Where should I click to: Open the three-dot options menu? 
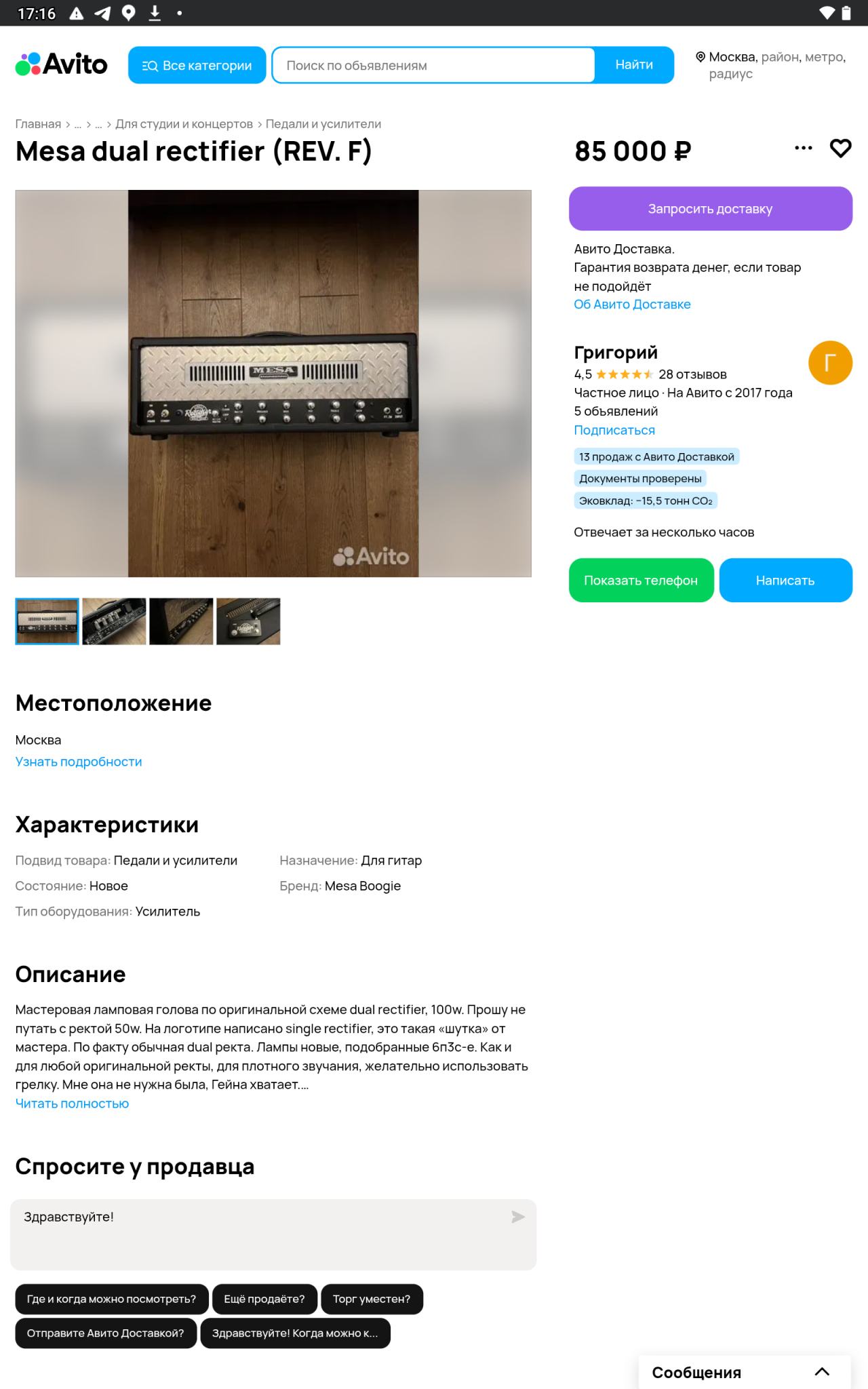803,148
